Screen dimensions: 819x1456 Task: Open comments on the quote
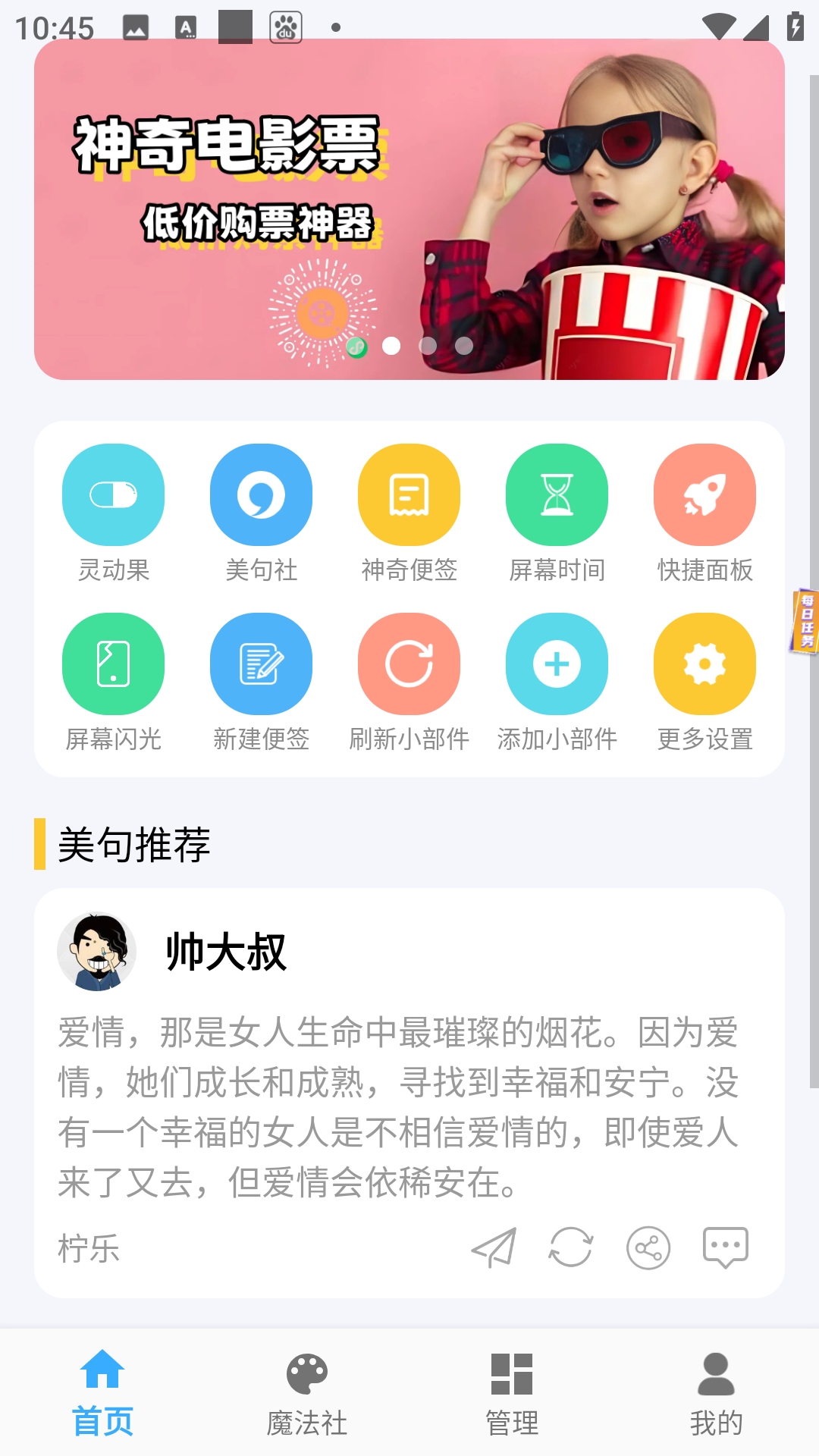pos(726,1247)
